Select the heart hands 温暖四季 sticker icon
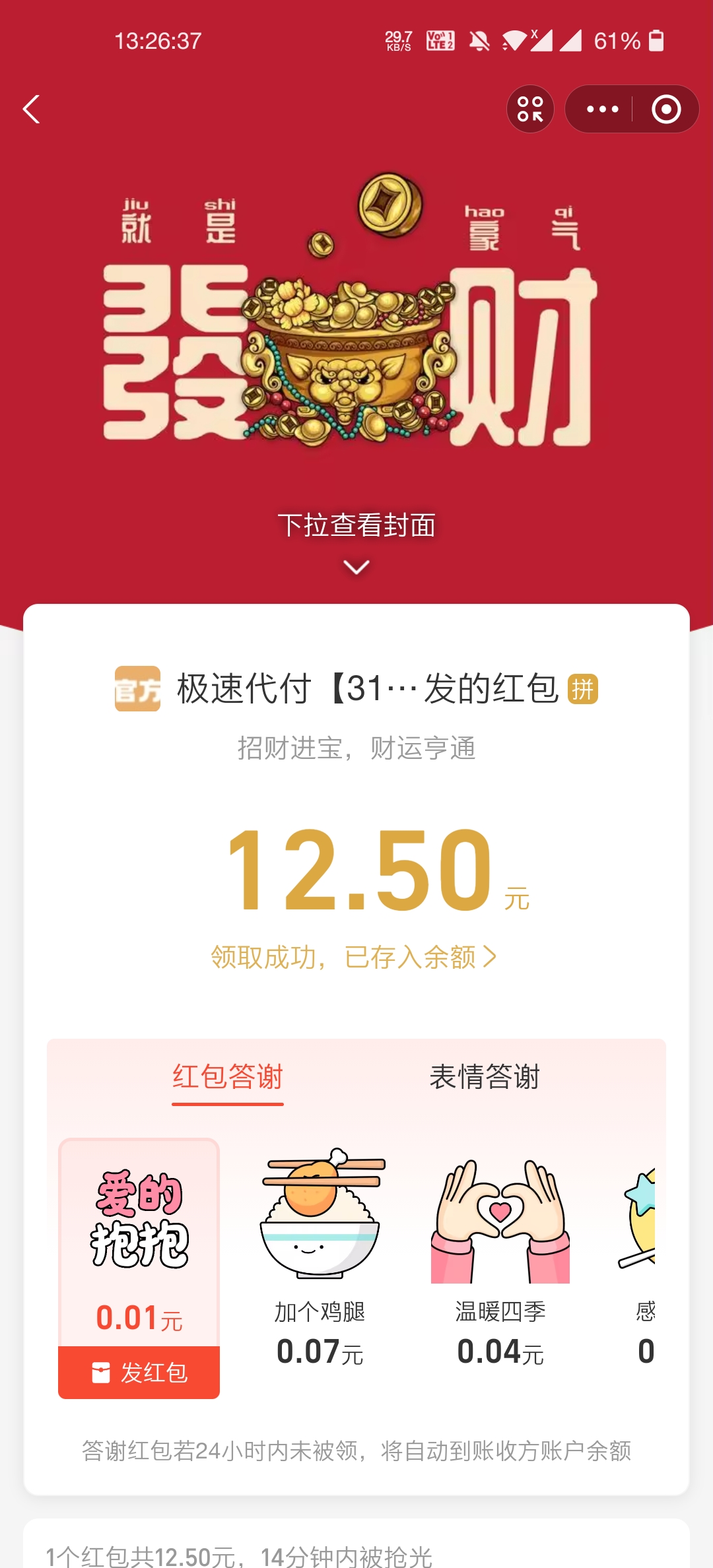This screenshot has width=713, height=1568. coord(500,1220)
